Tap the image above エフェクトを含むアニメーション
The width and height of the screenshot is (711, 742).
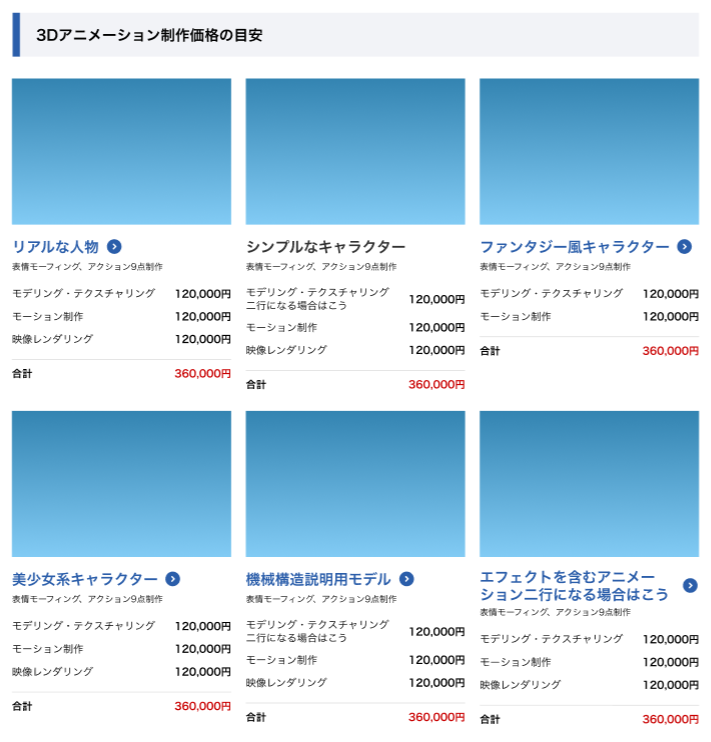589,484
